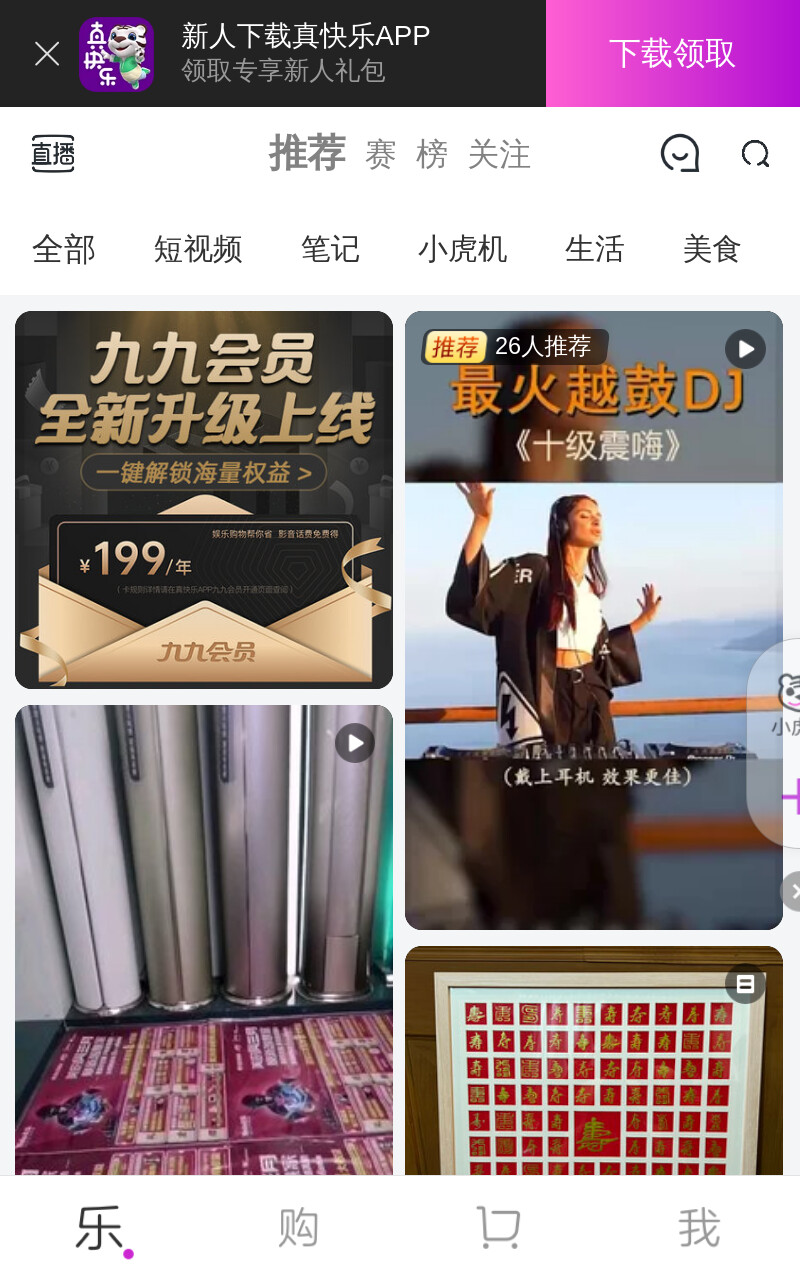
Task: Select the 短视频 category
Action: coord(198,249)
